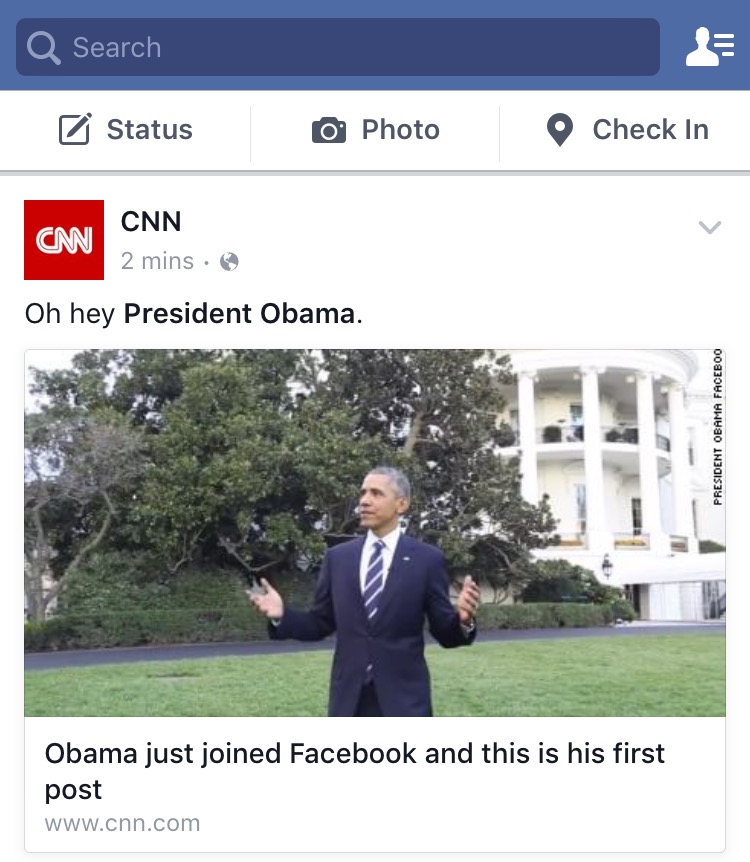Open the tagged President Obama link
Viewport: 750px width, 862px height.
coord(239,313)
